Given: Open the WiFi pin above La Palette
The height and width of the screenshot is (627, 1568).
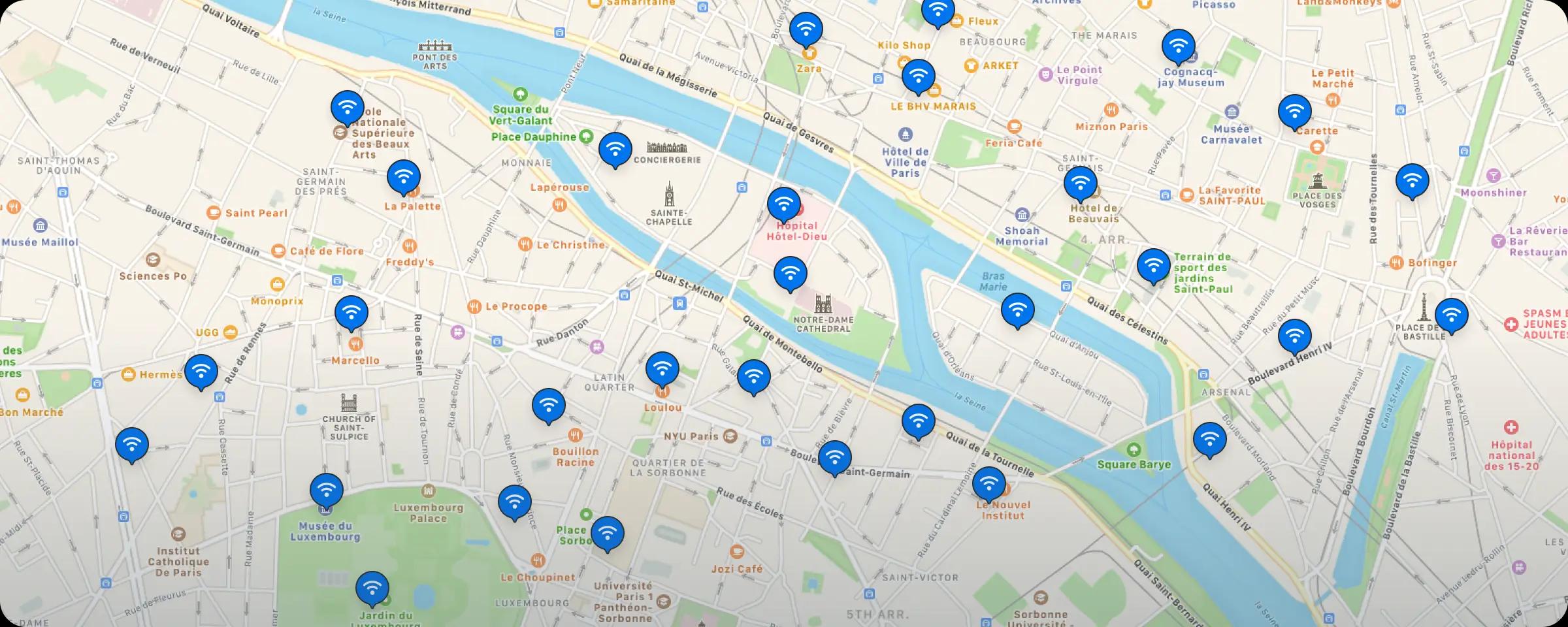Looking at the screenshot, I should click(x=403, y=176).
